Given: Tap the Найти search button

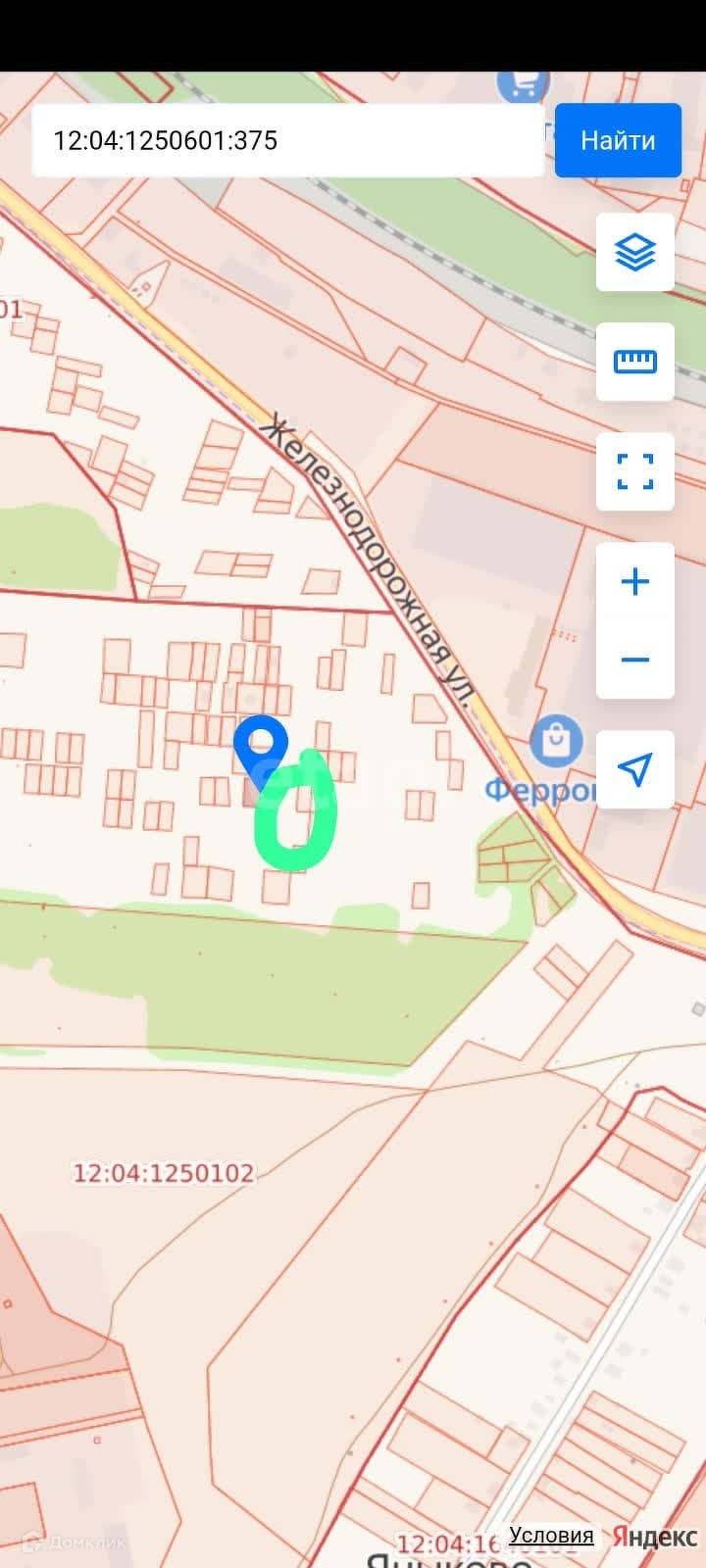Looking at the screenshot, I should (x=618, y=141).
